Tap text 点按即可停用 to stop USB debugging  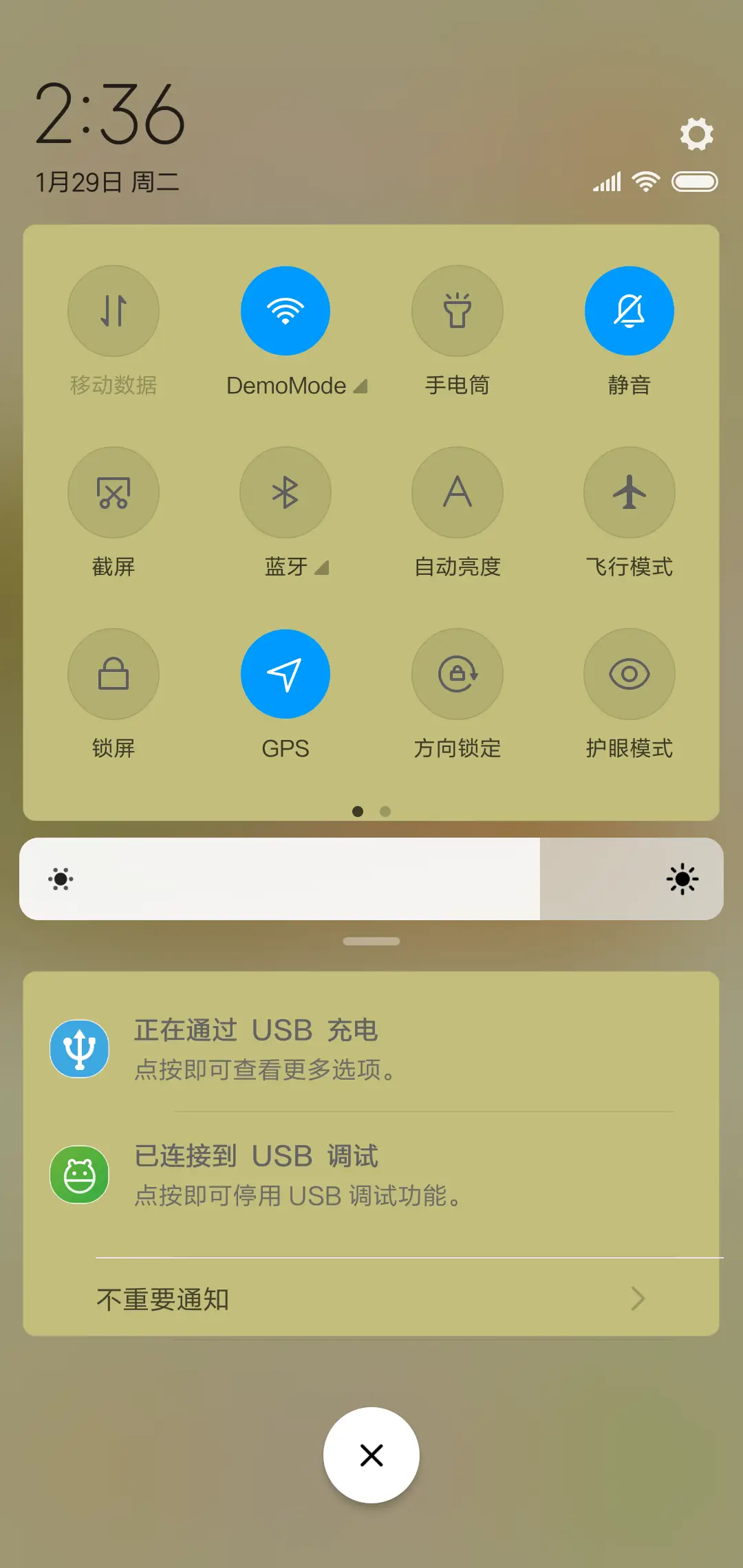296,1196
